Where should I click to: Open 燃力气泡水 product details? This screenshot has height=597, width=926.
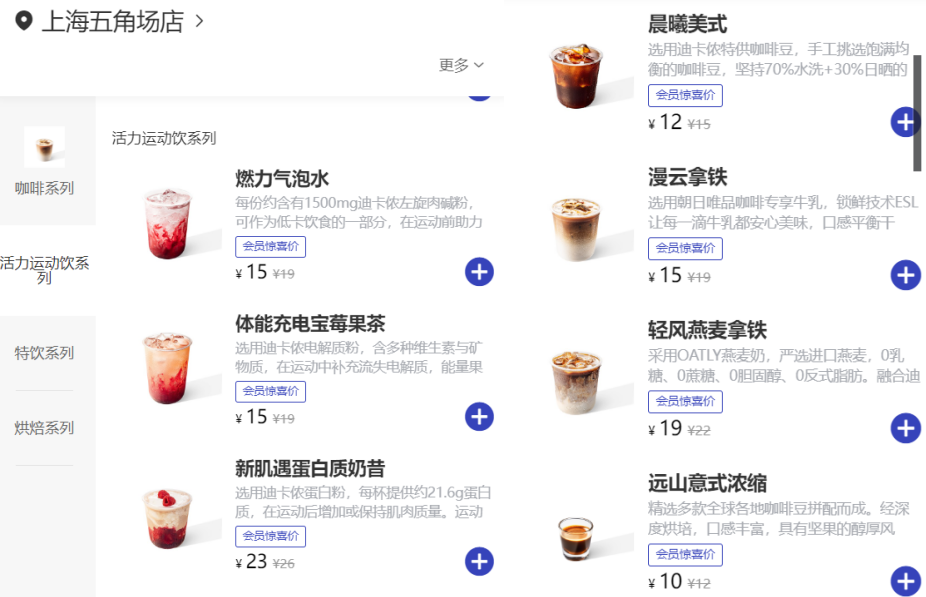[282, 180]
